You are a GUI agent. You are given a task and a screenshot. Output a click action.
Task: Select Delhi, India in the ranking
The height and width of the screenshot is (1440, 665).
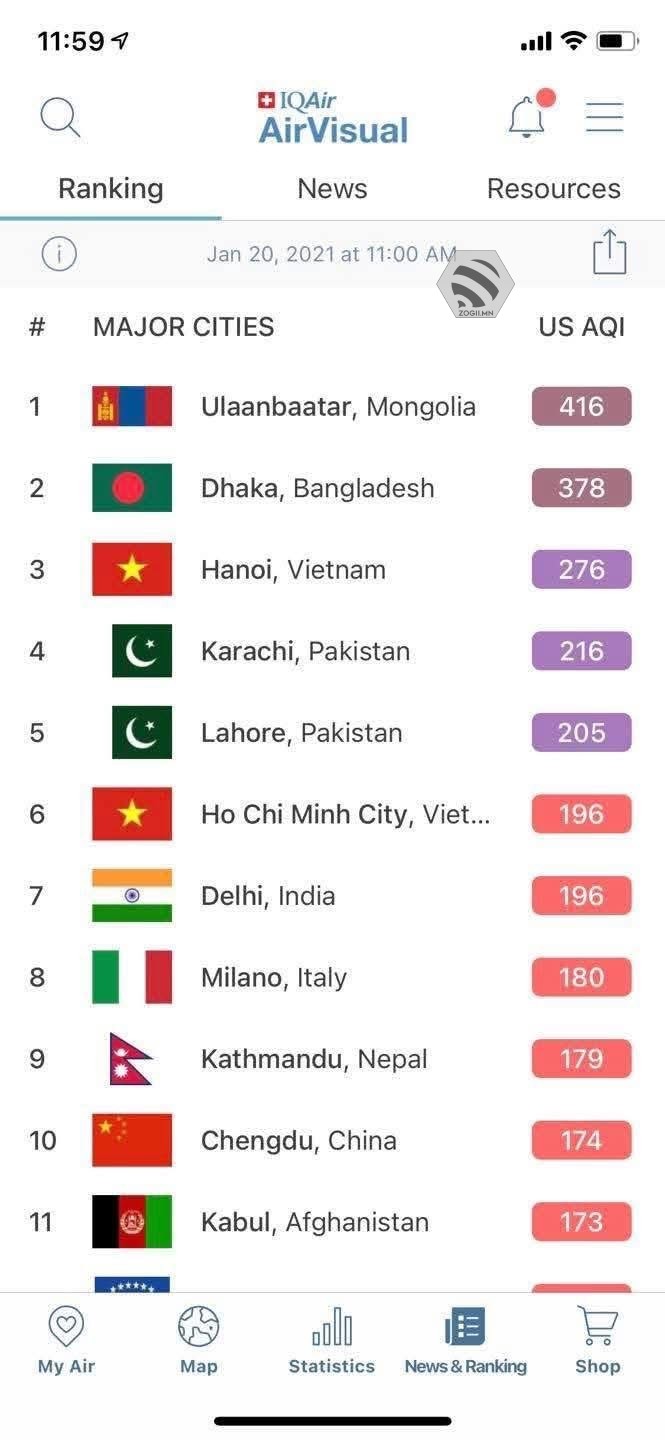pos(268,896)
